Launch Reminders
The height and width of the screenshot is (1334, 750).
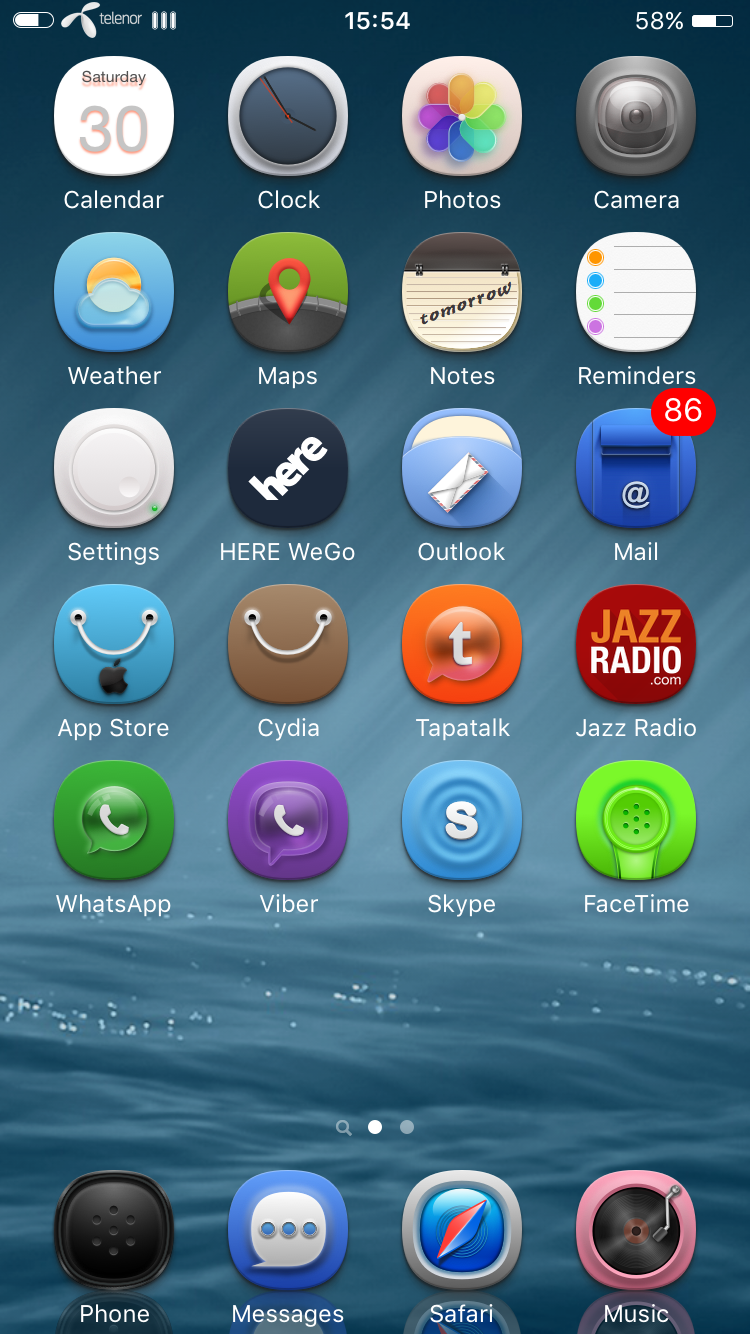coord(636,293)
